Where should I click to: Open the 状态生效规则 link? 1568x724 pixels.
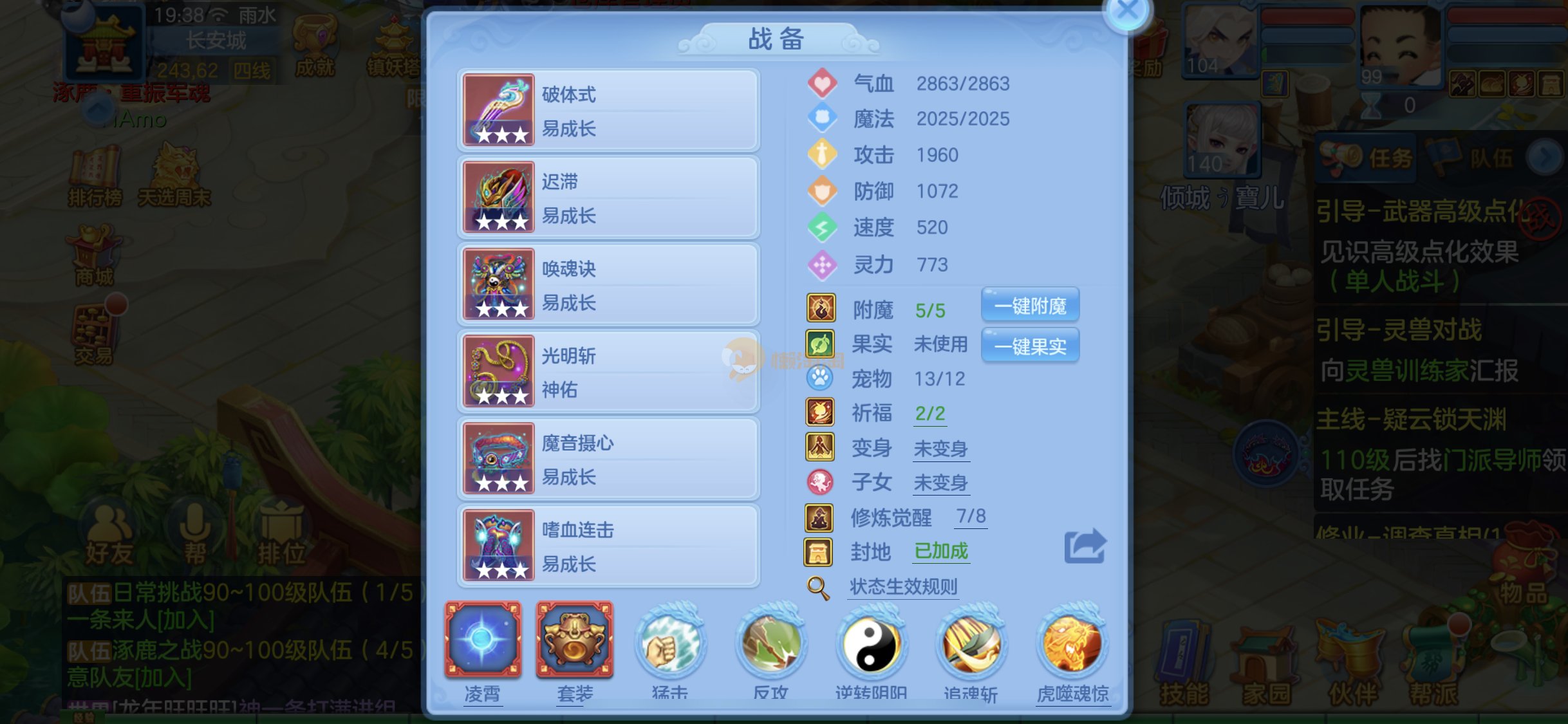902,586
